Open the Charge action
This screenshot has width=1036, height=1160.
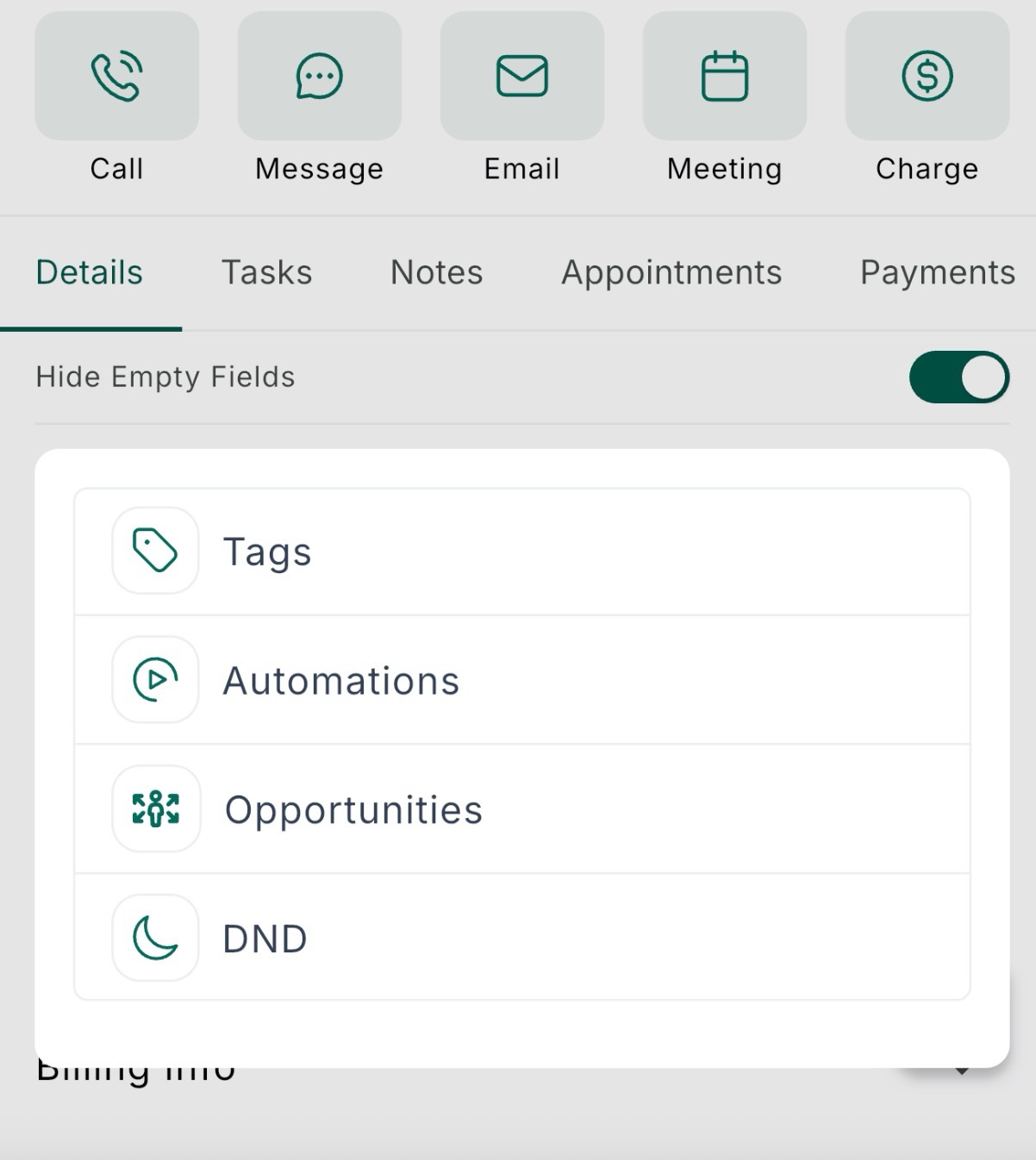pyautogui.click(x=927, y=77)
